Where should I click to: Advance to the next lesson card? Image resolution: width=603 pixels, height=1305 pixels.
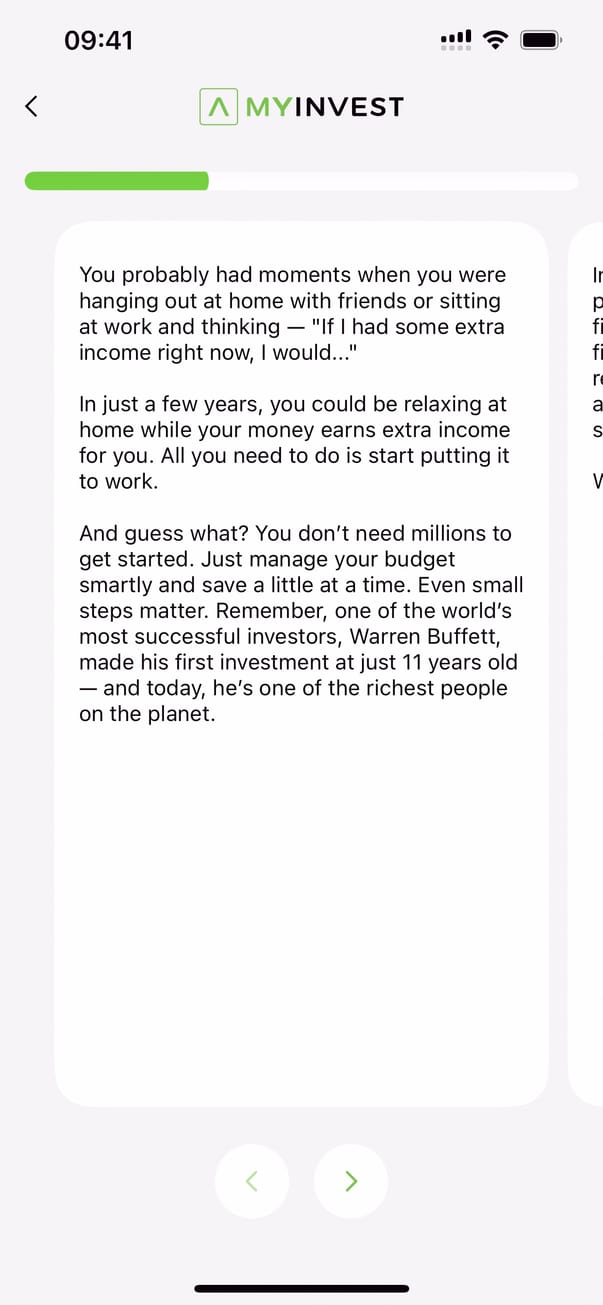coord(350,1181)
